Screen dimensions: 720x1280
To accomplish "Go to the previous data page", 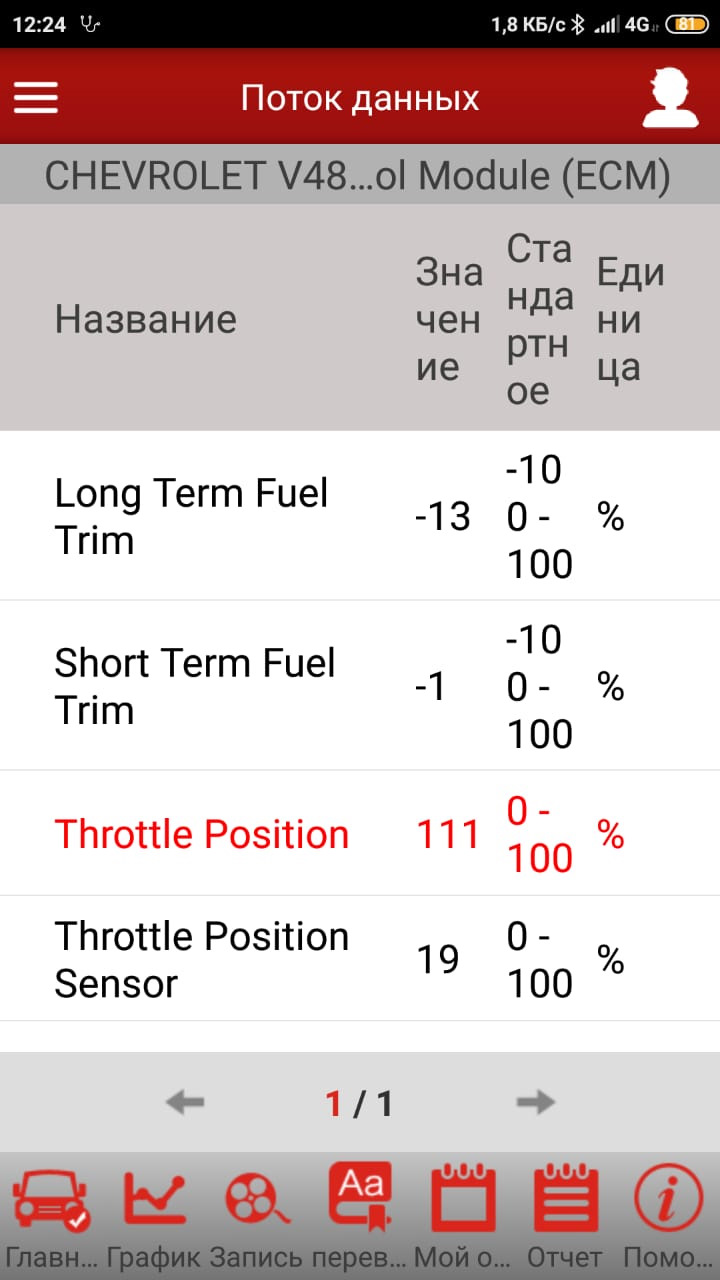I will (185, 1103).
